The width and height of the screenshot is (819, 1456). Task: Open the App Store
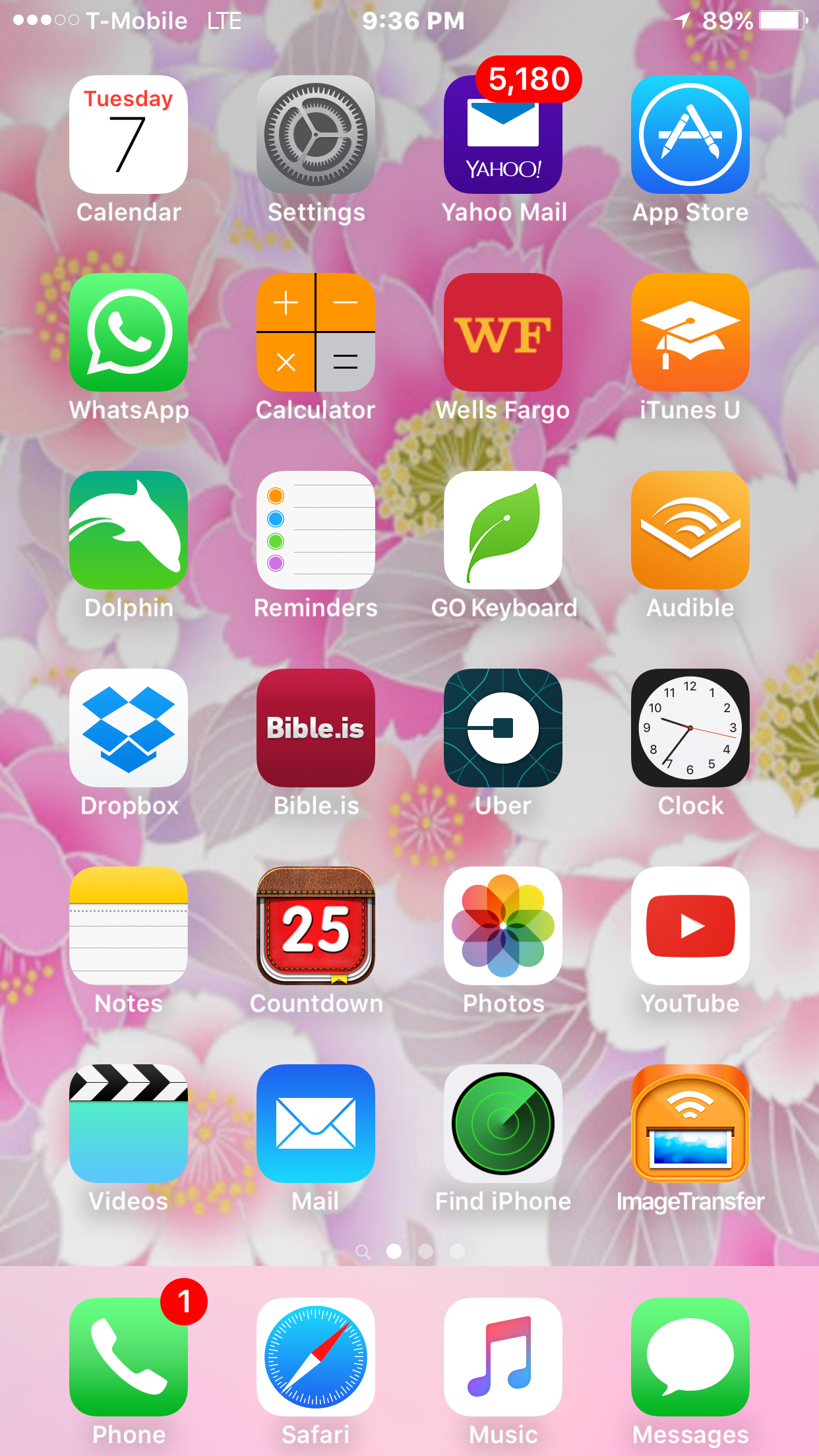690,135
